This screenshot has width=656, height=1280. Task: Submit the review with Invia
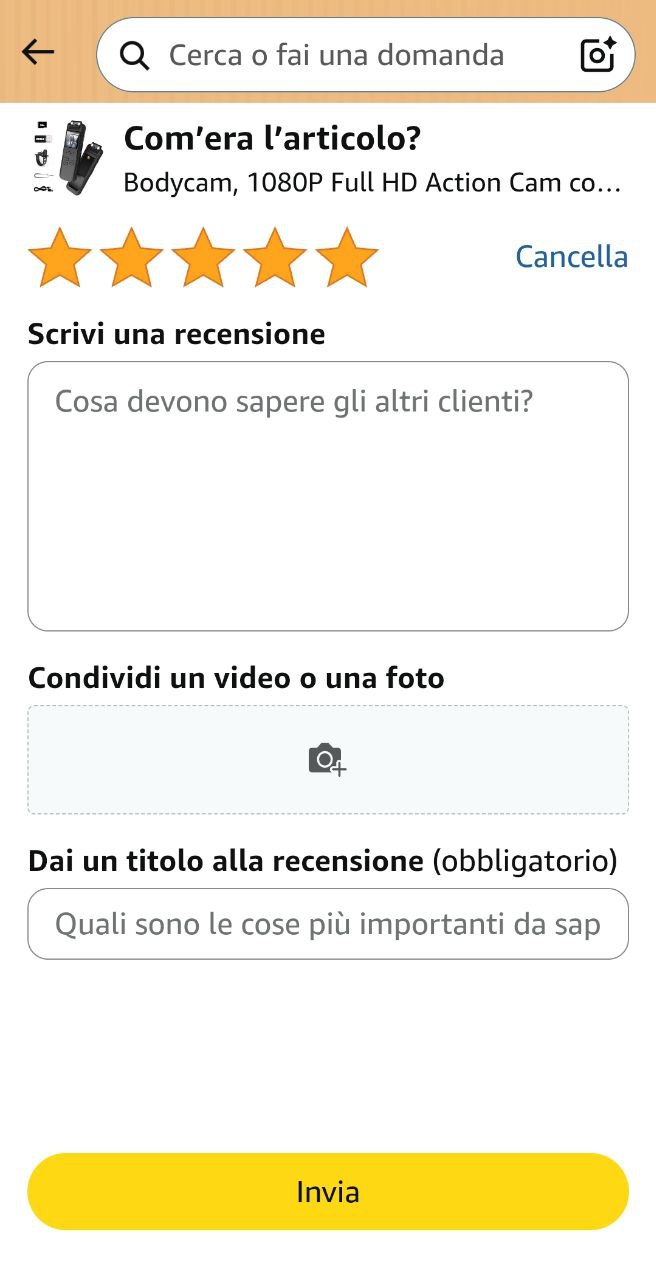[x=328, y=1192]
